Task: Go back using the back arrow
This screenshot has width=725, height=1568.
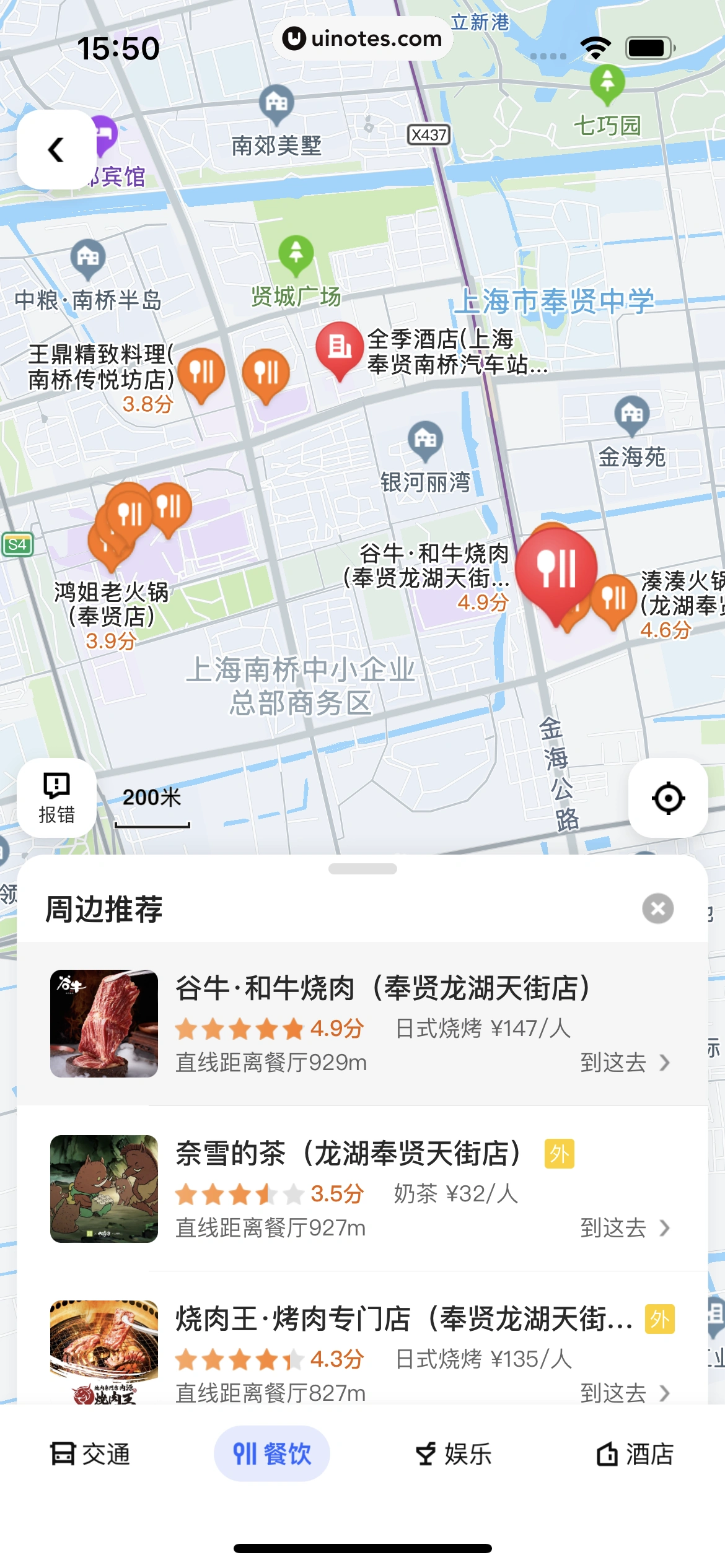Action: [56, 150]
